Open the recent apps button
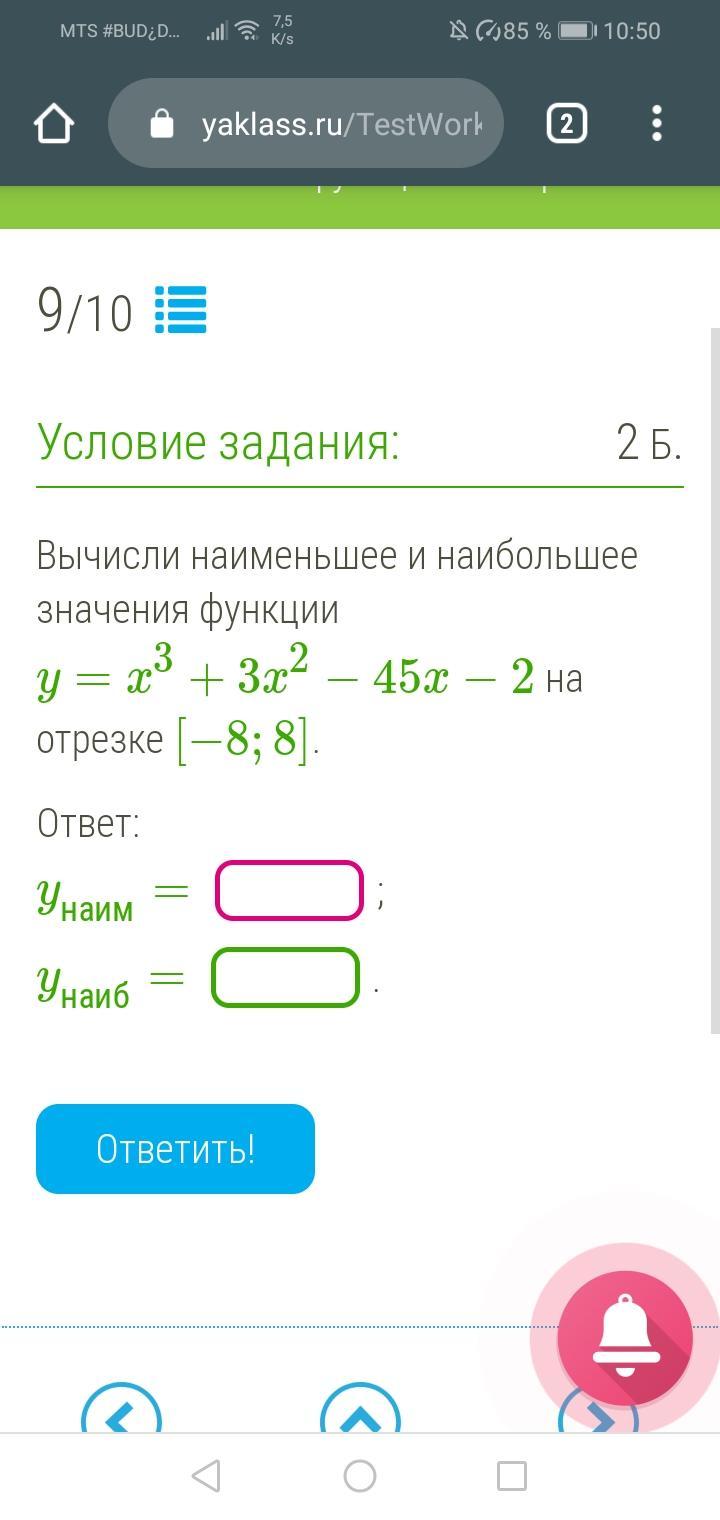Viewport: 720px width, 1520px height. [512, 1476]
